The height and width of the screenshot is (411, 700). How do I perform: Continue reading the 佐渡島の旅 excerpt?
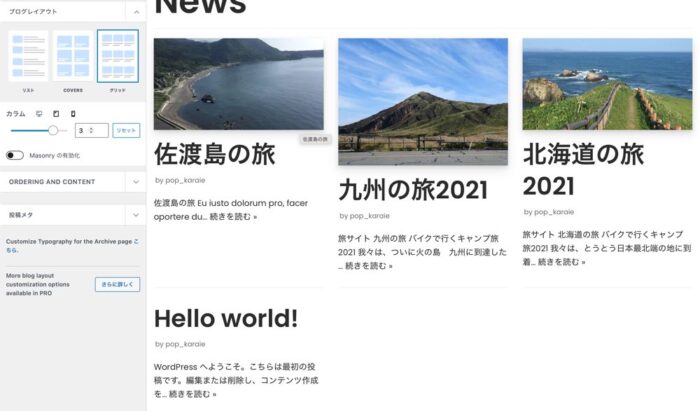pos(235,216)
